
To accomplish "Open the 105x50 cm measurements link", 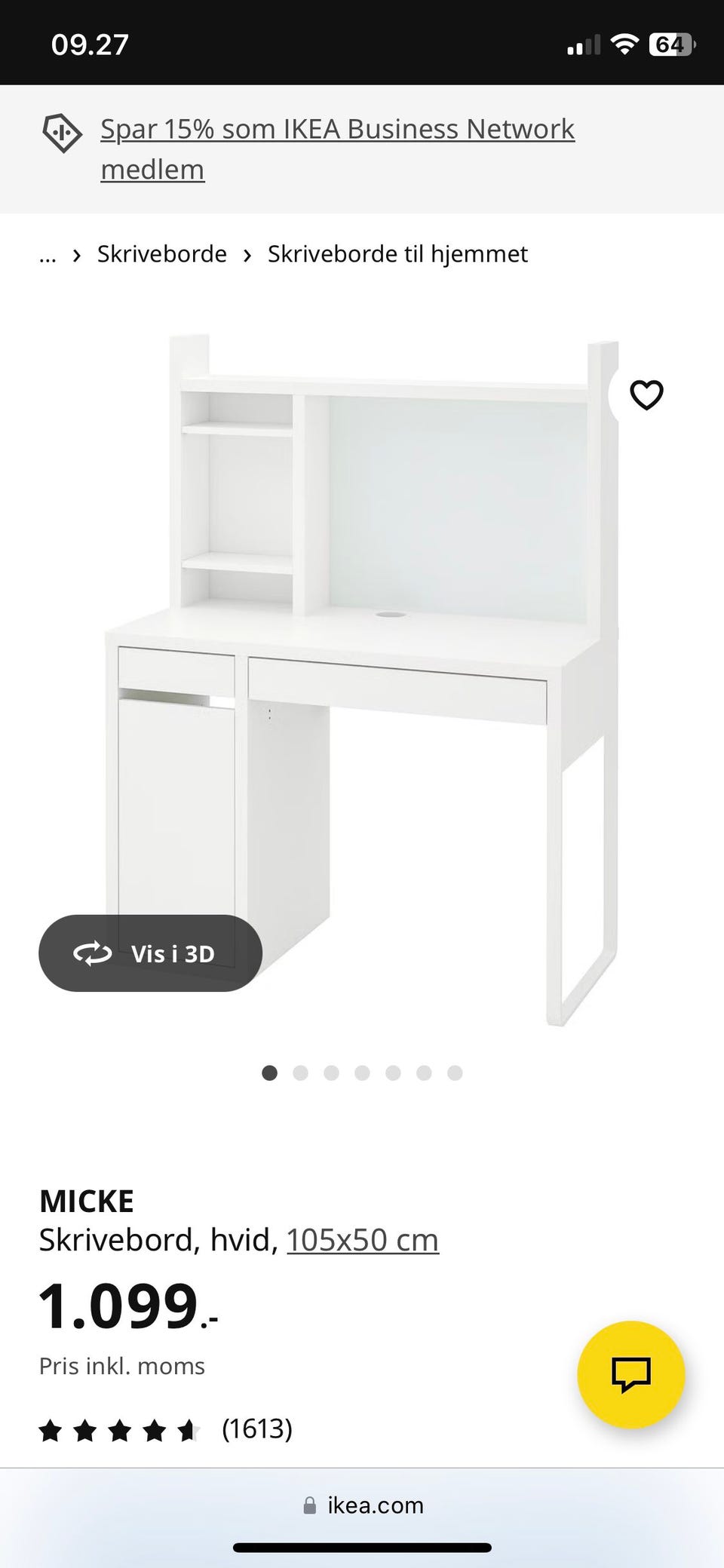I will click(362, 1240).
